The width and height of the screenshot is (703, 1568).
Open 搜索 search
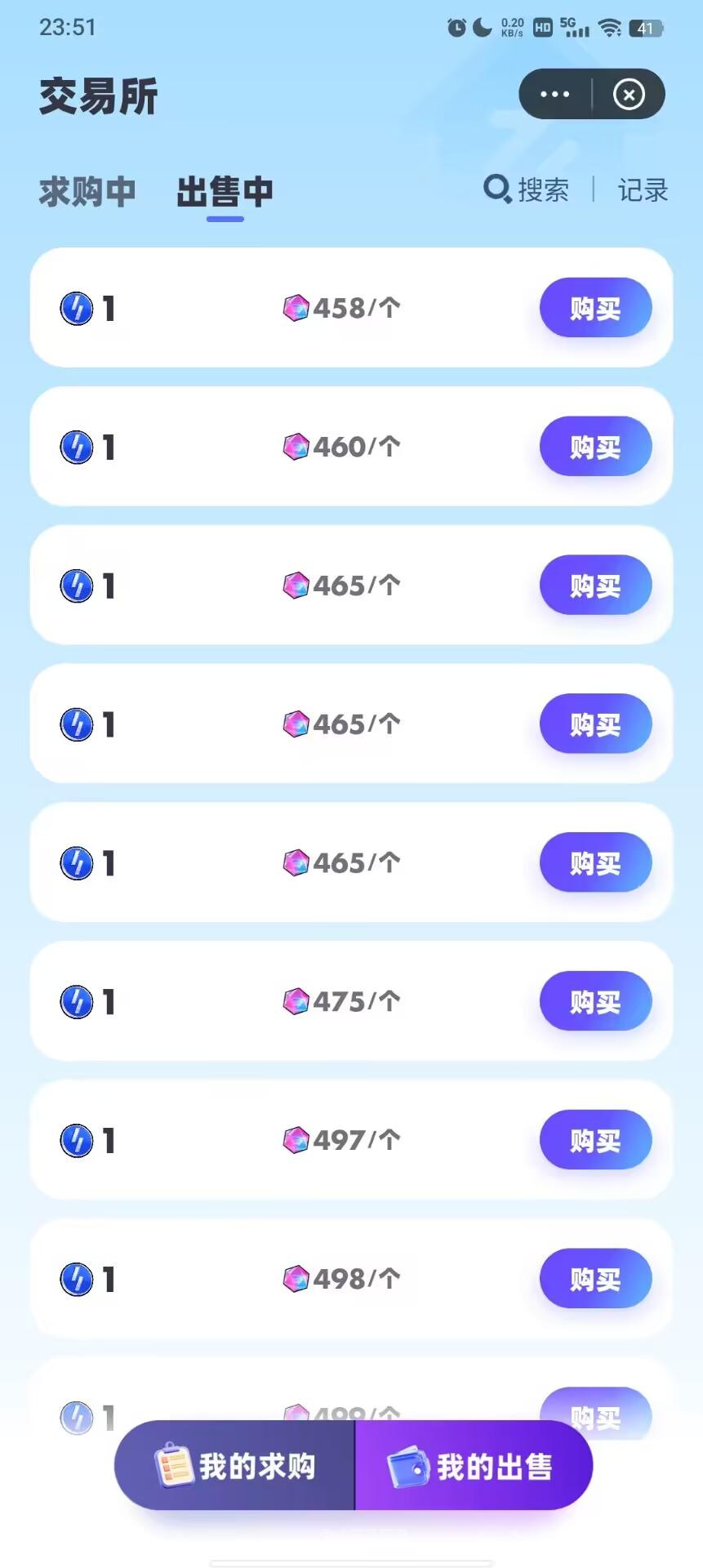point(527,189)
